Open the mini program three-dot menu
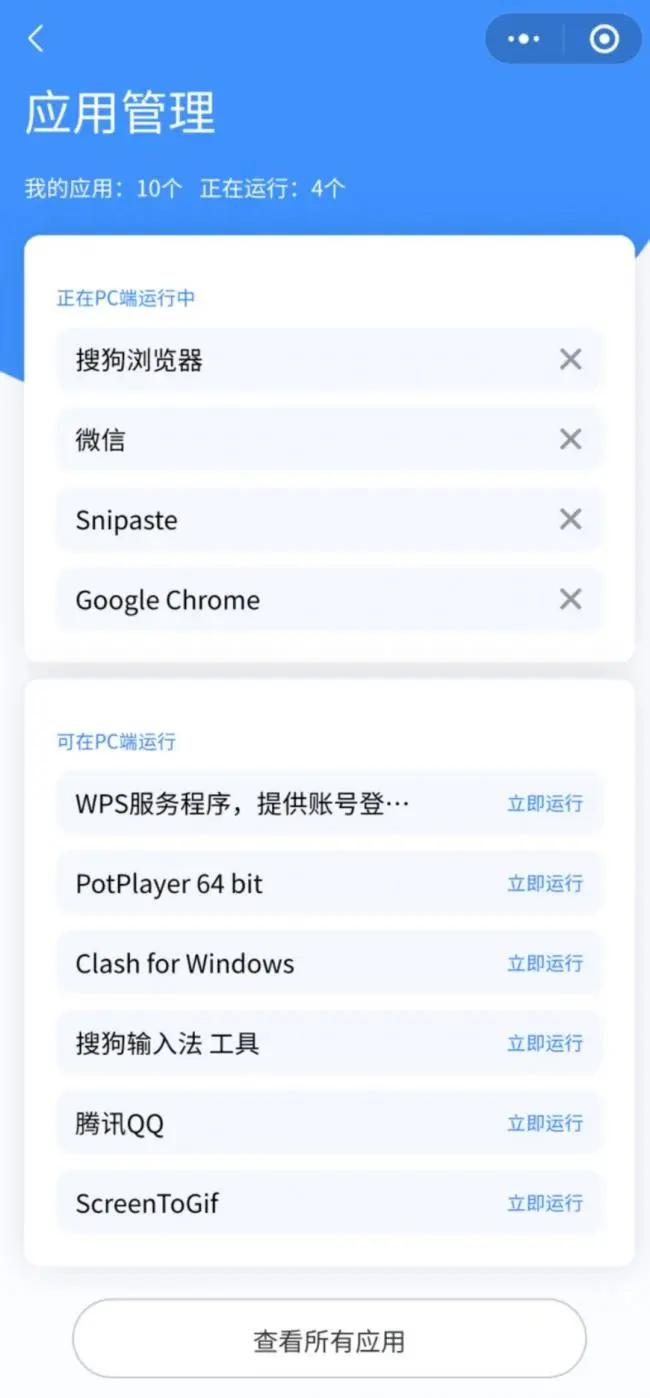Viewport: 650px width, 1398px height. [x=524, y=39]
